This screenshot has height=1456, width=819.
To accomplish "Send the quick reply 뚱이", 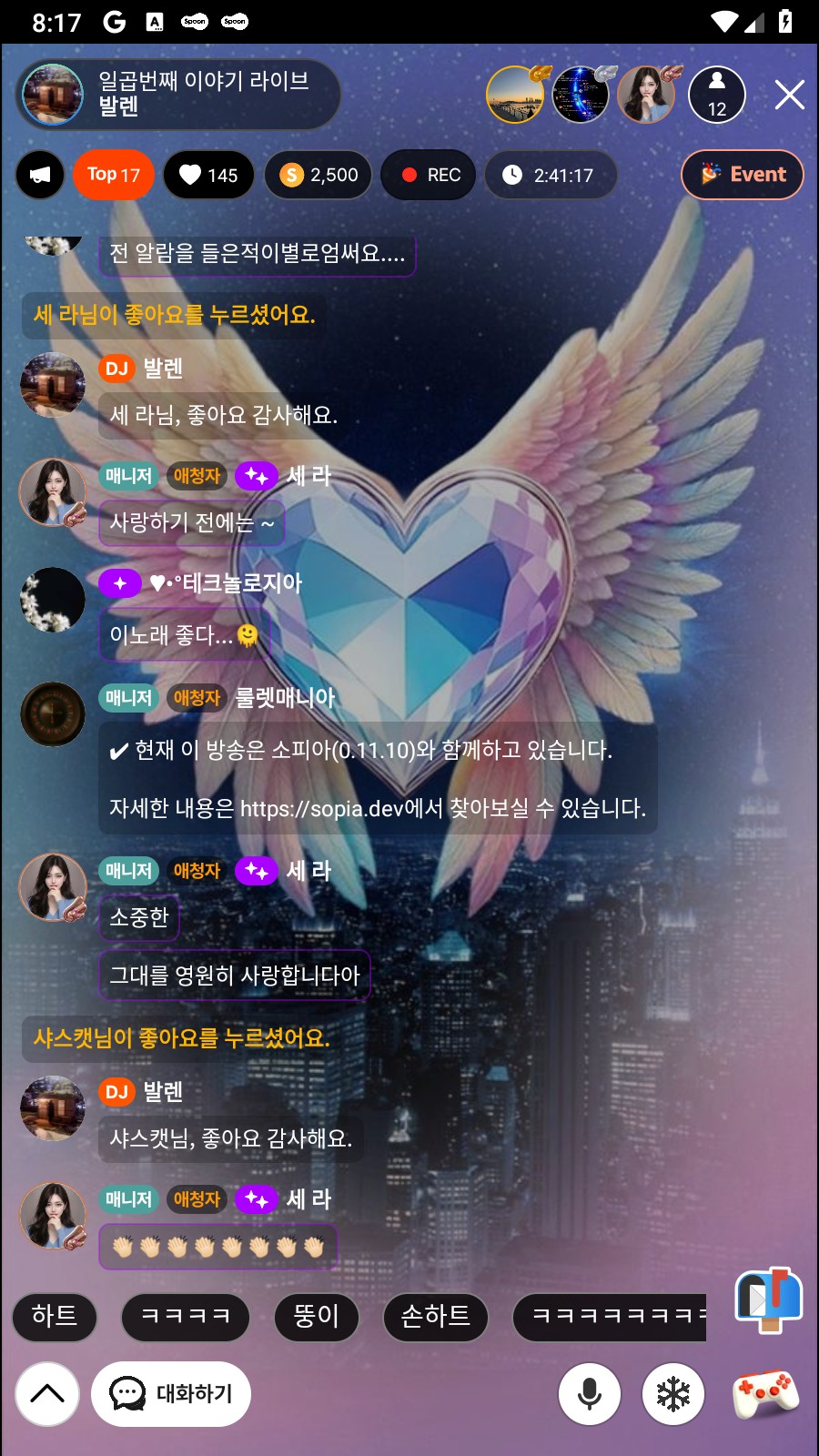I will (x=316, y=1316).
